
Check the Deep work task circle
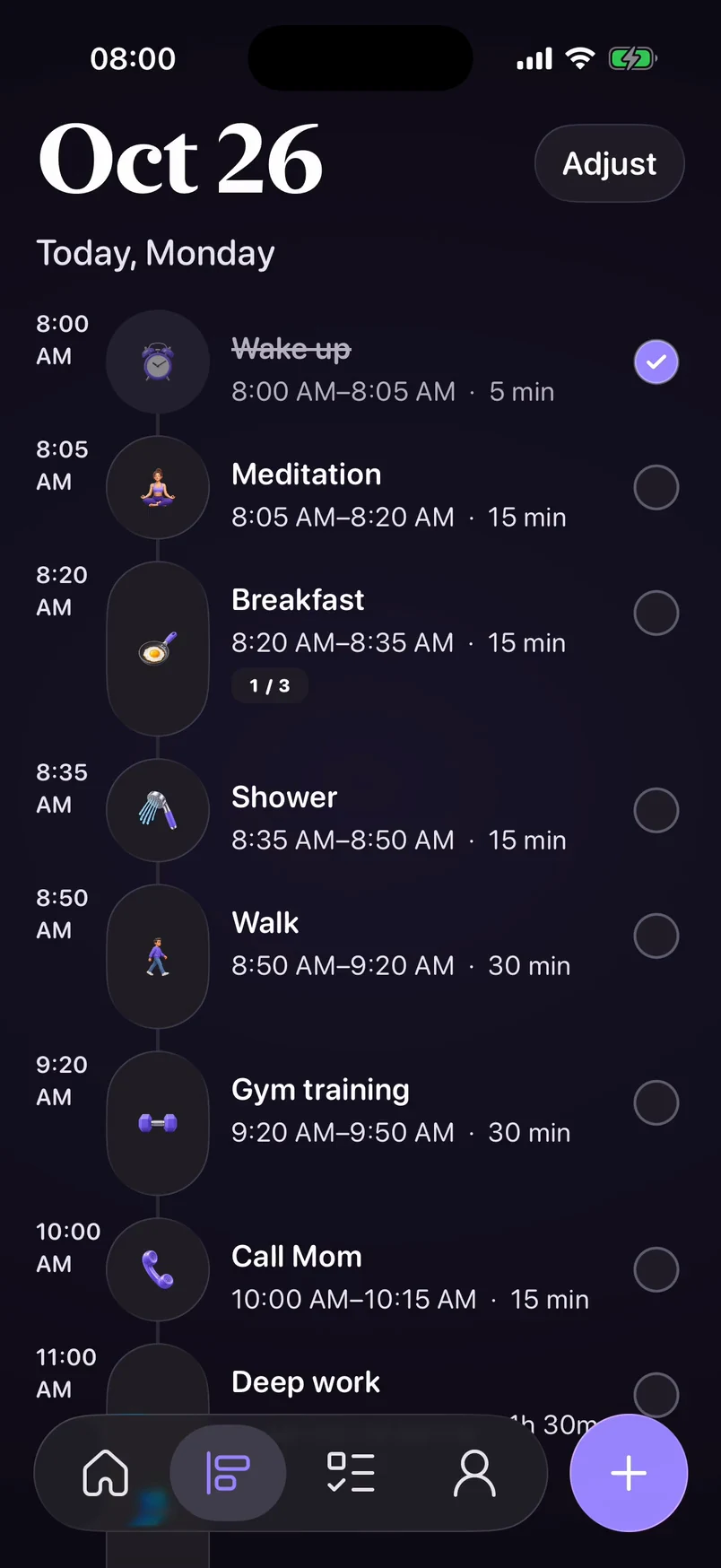(x=656, y=1395)
